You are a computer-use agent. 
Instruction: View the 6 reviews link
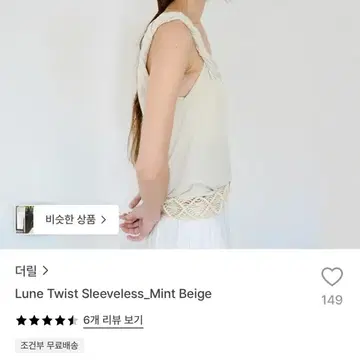(113, 321)
